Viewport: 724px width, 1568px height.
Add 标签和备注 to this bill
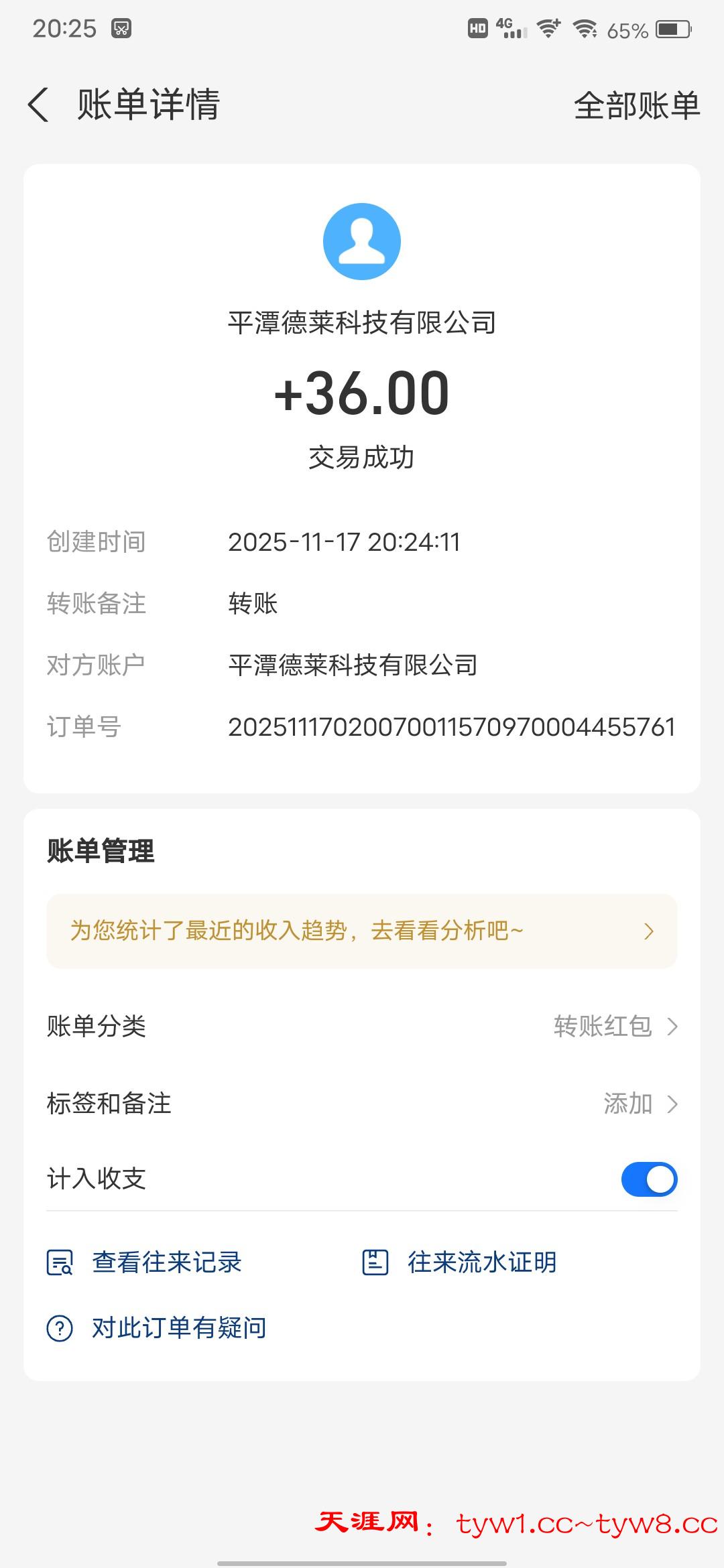coord(640,1104)
